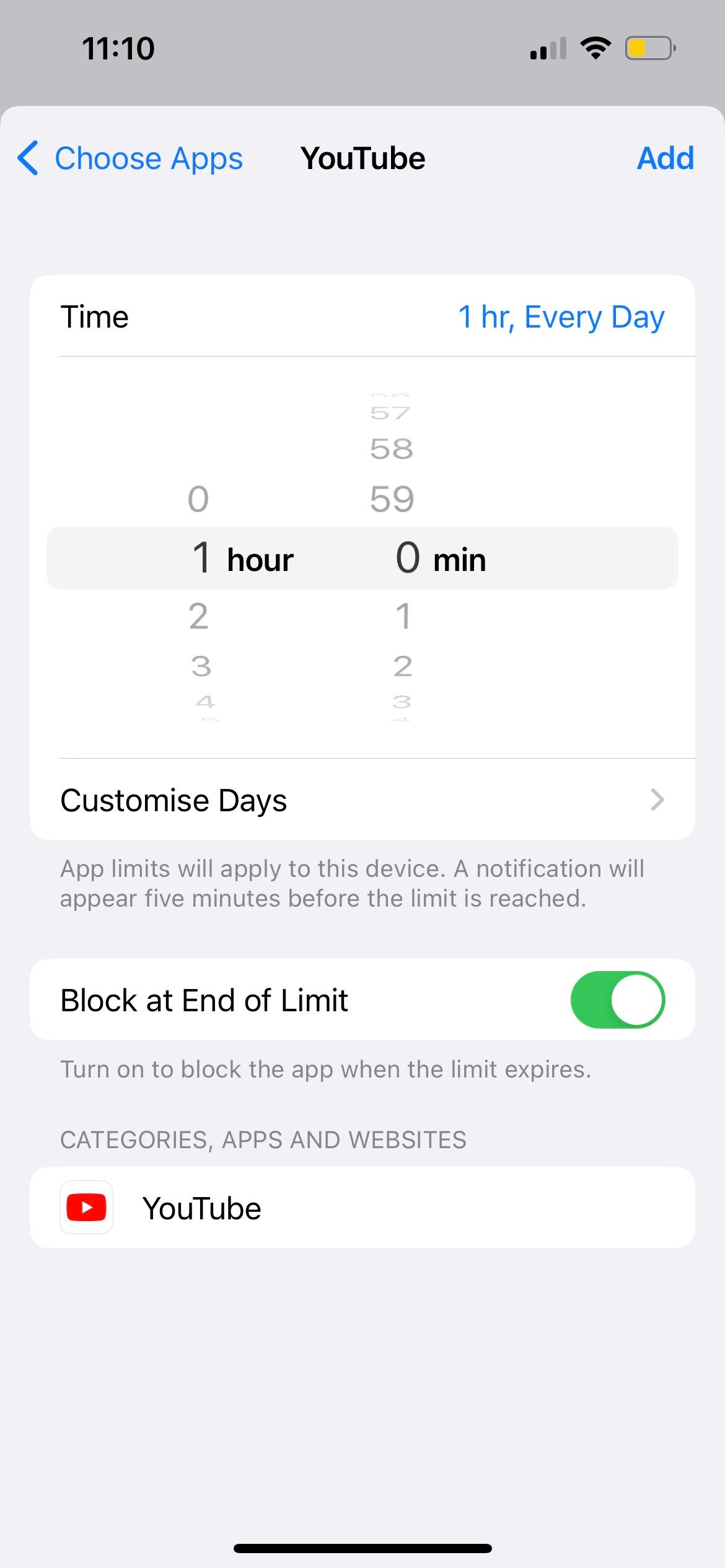725x1568 pixels.
Task: Select 59 in the minutes picker
Action: pyautogui.click(x=392, y=499)
